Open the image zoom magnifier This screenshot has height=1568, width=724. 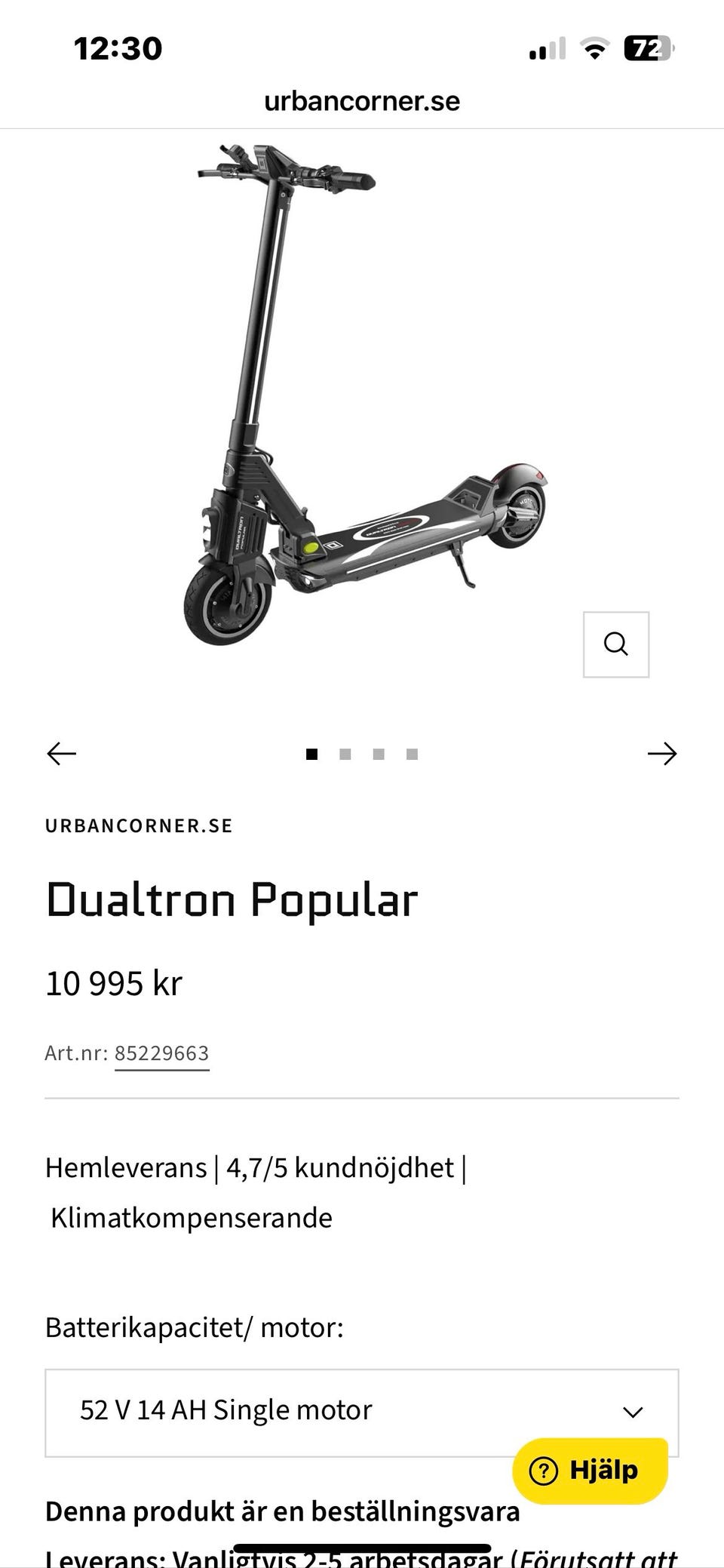pyautogui.click(x=616, y=644)
